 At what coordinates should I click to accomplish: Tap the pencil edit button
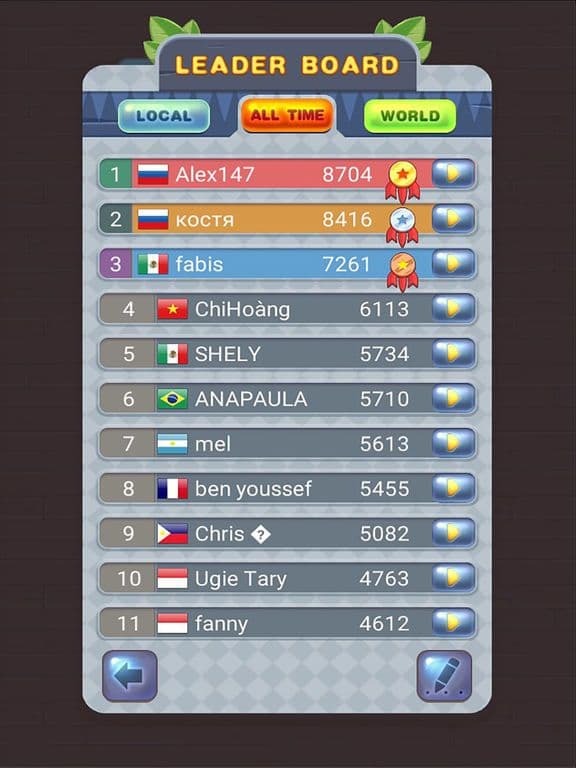pos(444,676)
